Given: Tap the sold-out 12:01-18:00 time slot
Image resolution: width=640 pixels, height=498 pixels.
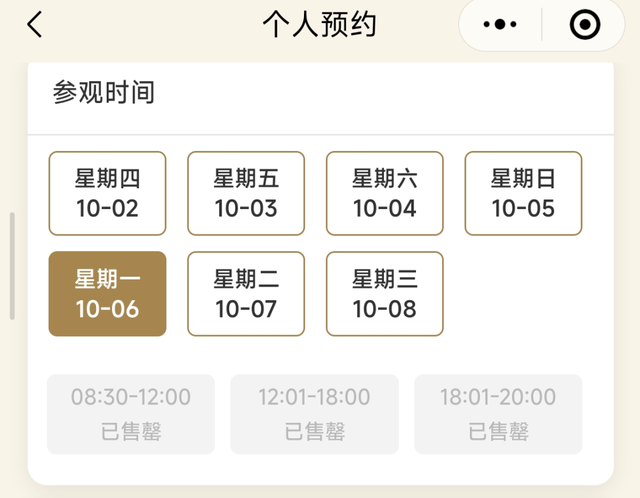Looking at the screenshot, I should tap(315, 414).
